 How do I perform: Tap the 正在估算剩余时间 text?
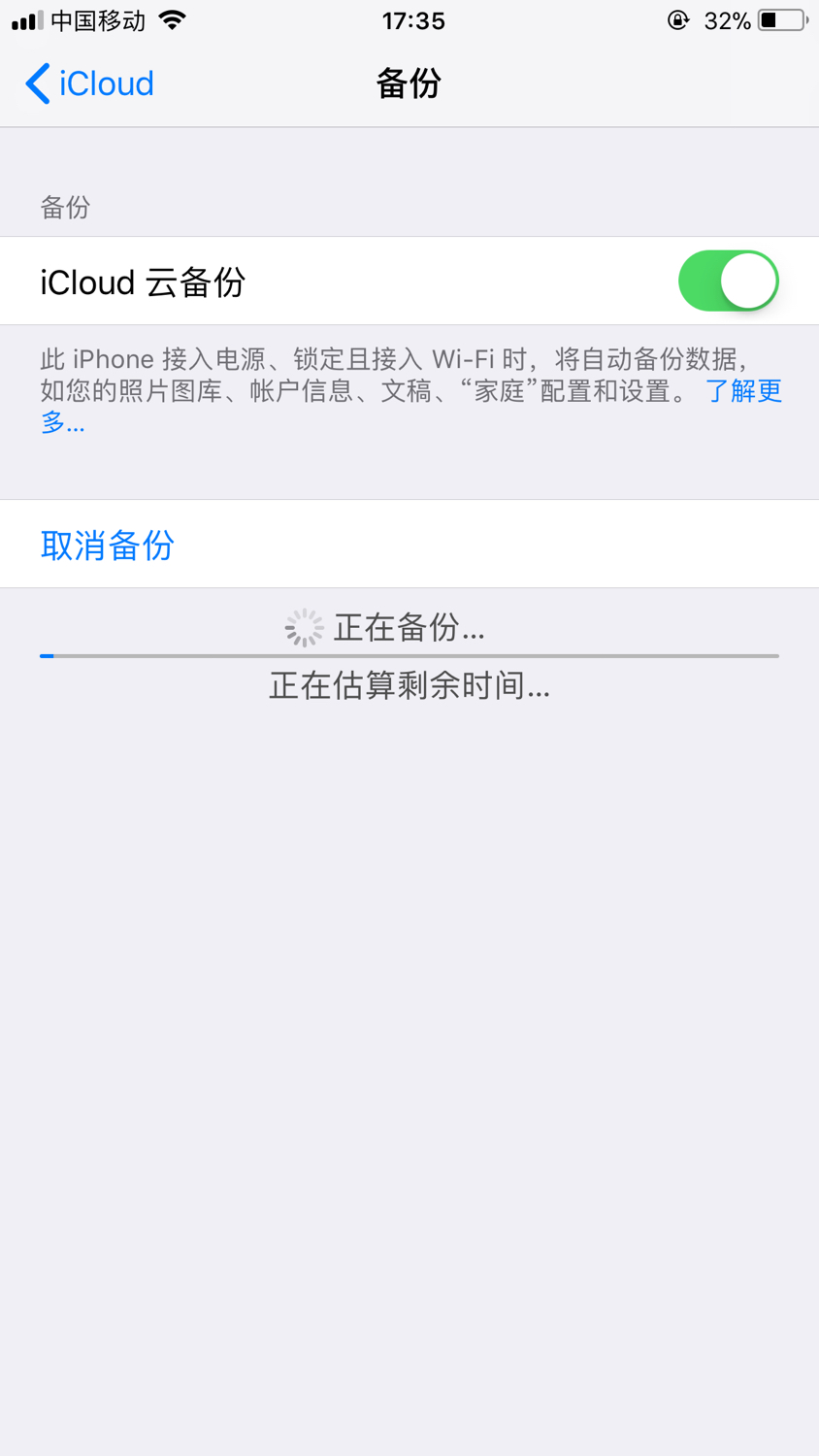click(409, 686)
